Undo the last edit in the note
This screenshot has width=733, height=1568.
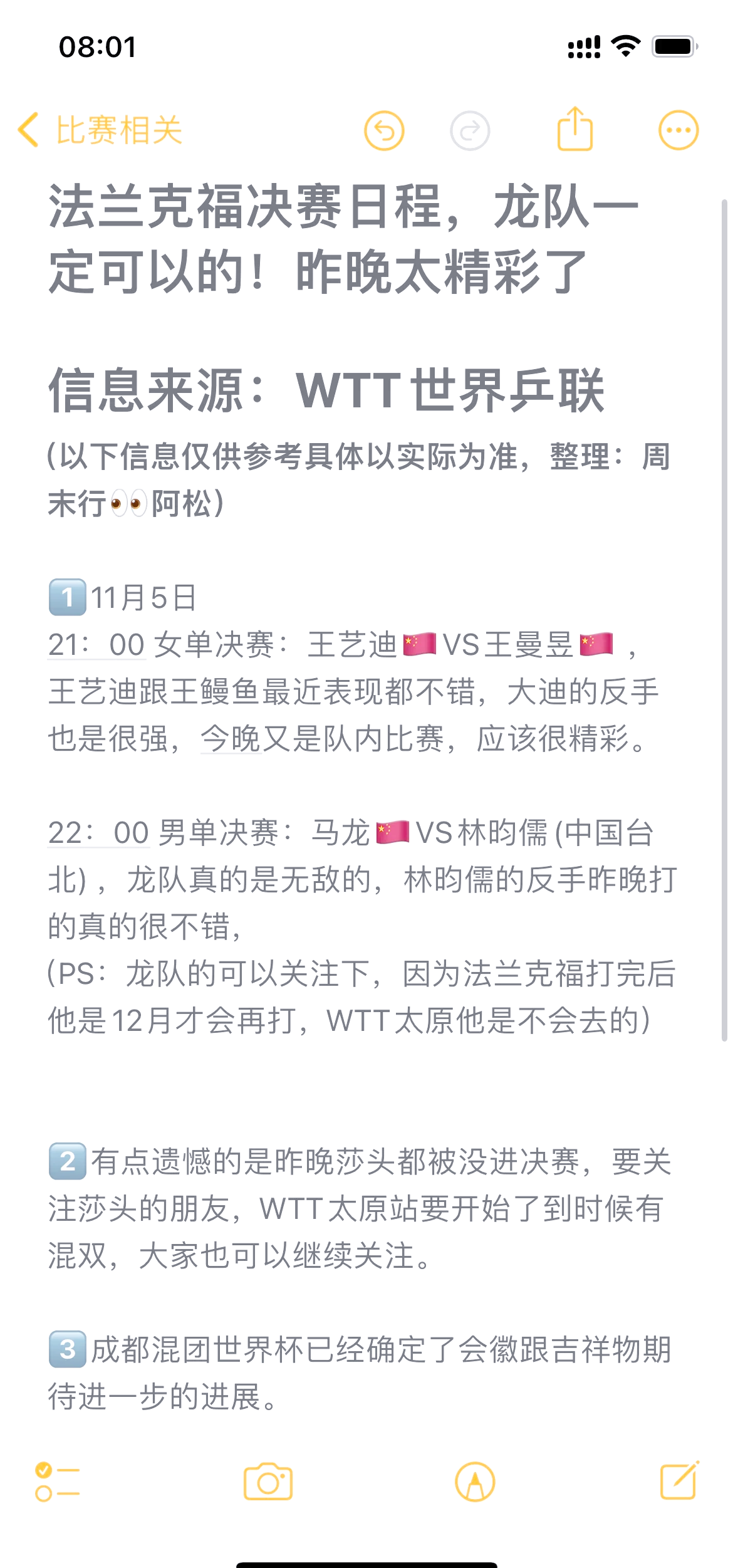click(x=386, y=130)
